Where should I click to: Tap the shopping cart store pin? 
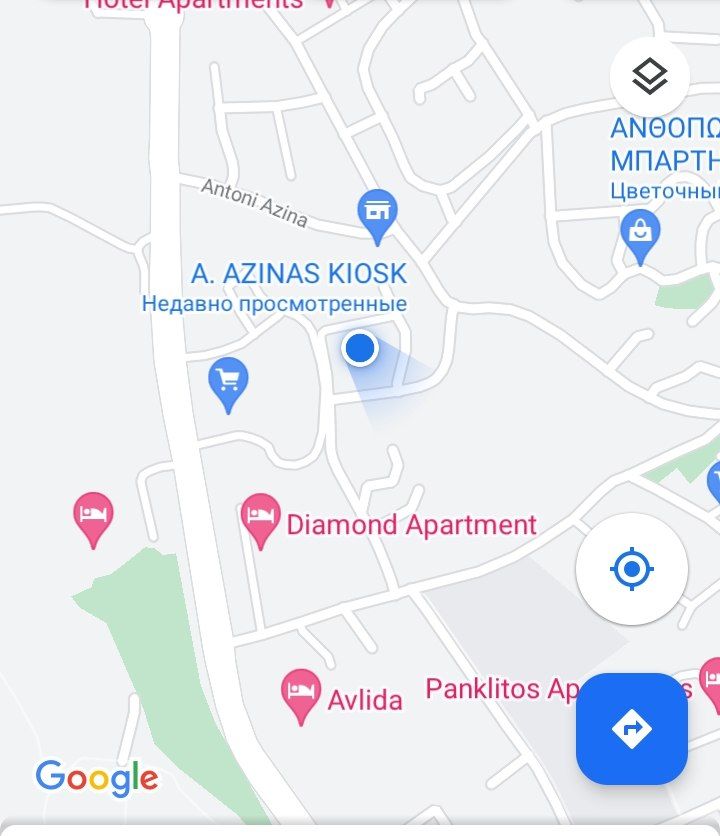click(x=229, y=383)
